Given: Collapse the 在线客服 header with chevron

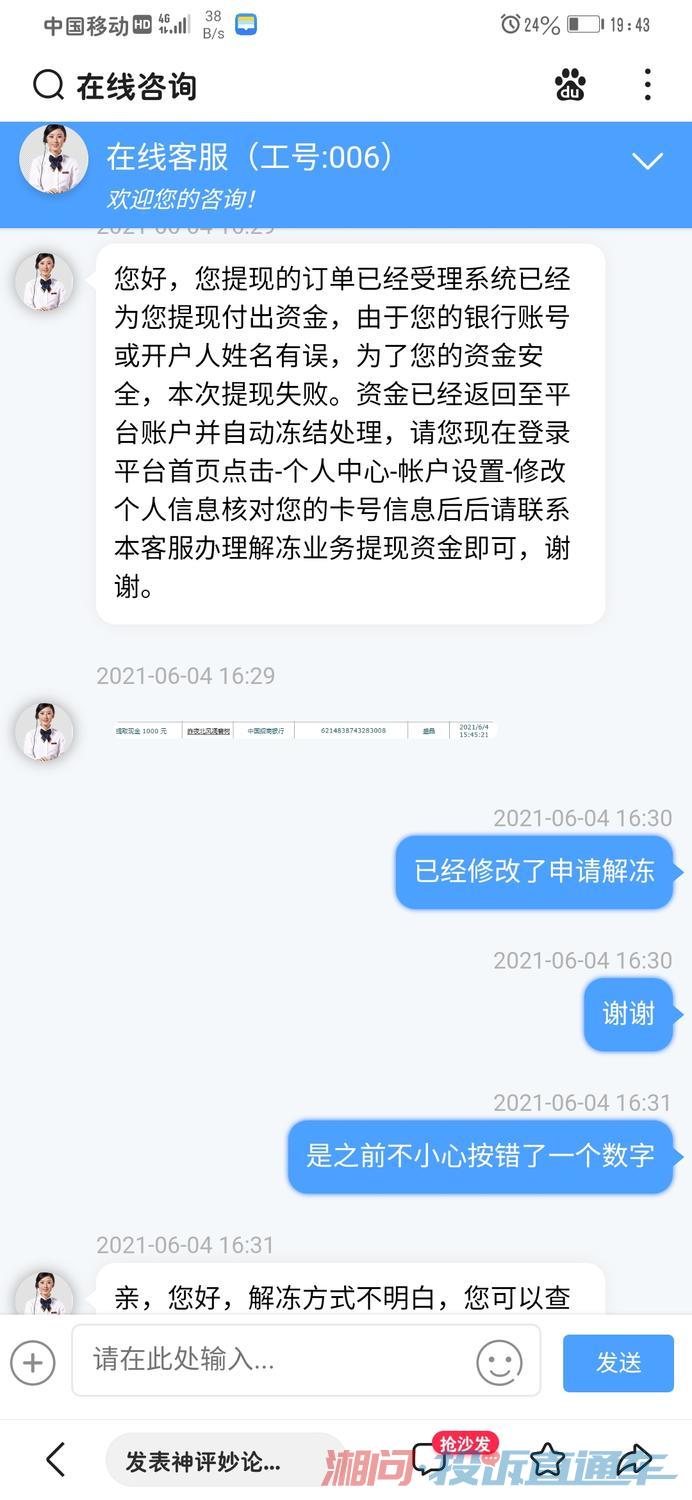Looking at the screenshot, I should [647, 161].
